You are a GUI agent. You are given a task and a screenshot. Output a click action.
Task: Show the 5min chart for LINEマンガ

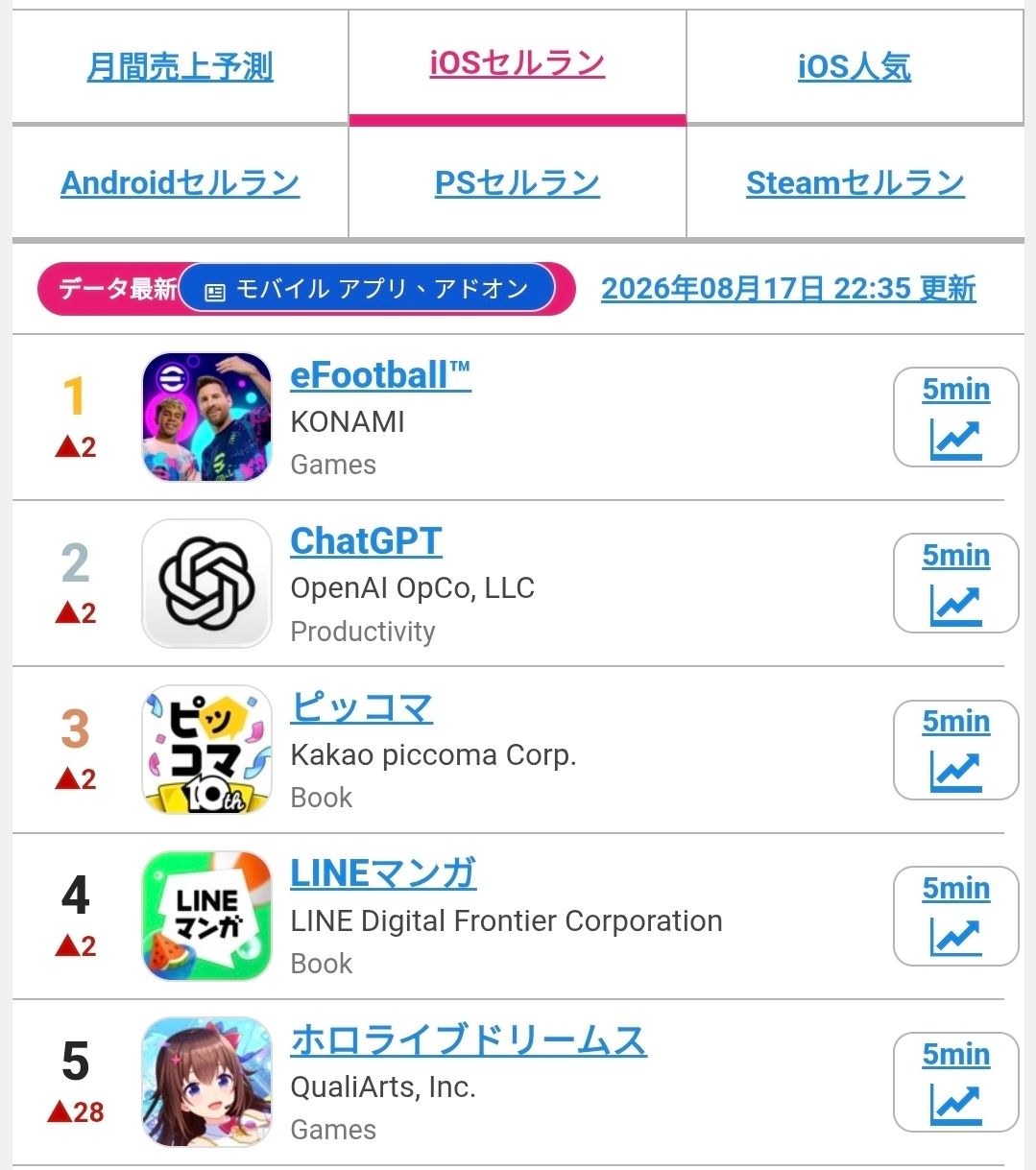coord(955,916)
